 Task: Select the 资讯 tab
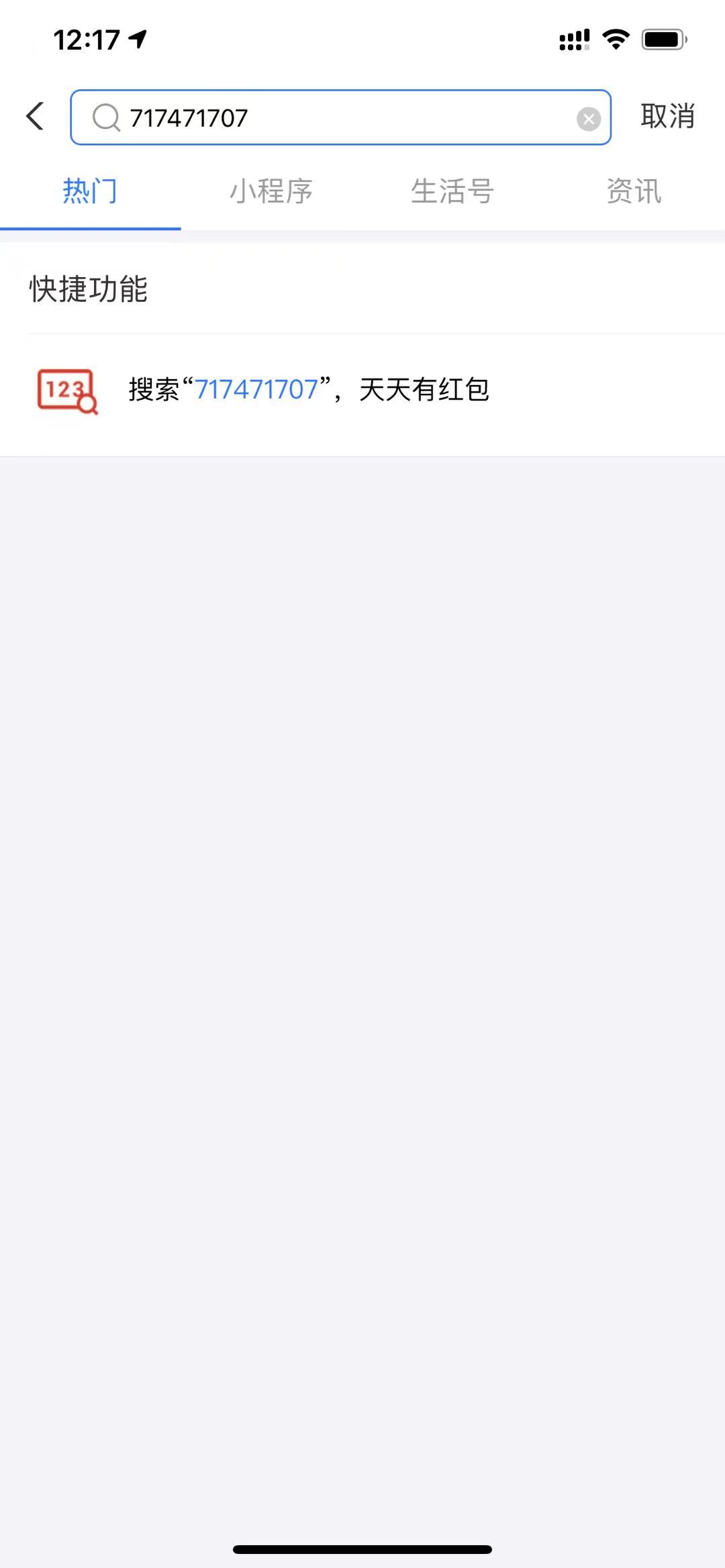tap(634, 191)
